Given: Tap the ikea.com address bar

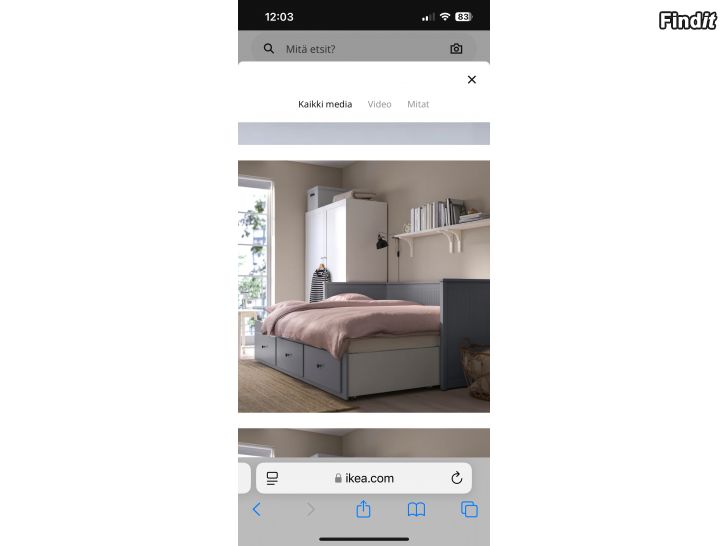Looking at the screenshot, I should pos(364,478).
